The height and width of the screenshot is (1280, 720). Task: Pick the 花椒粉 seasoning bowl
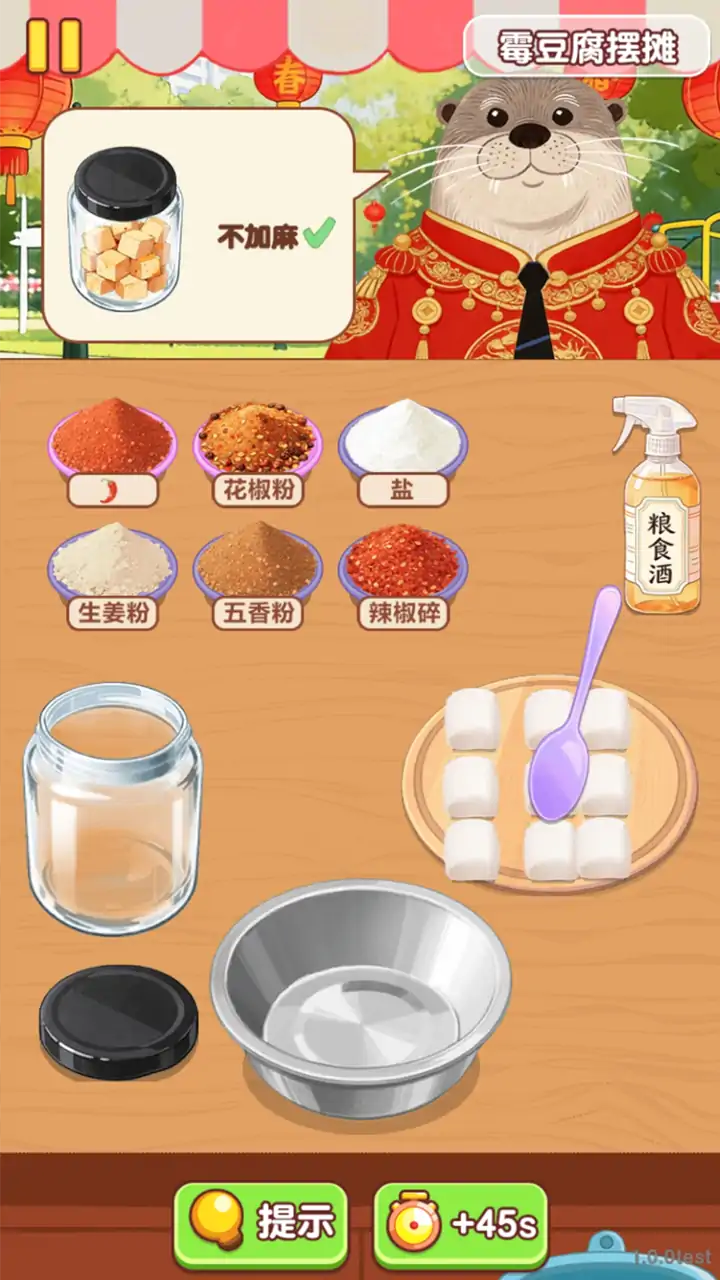[258, 442]
